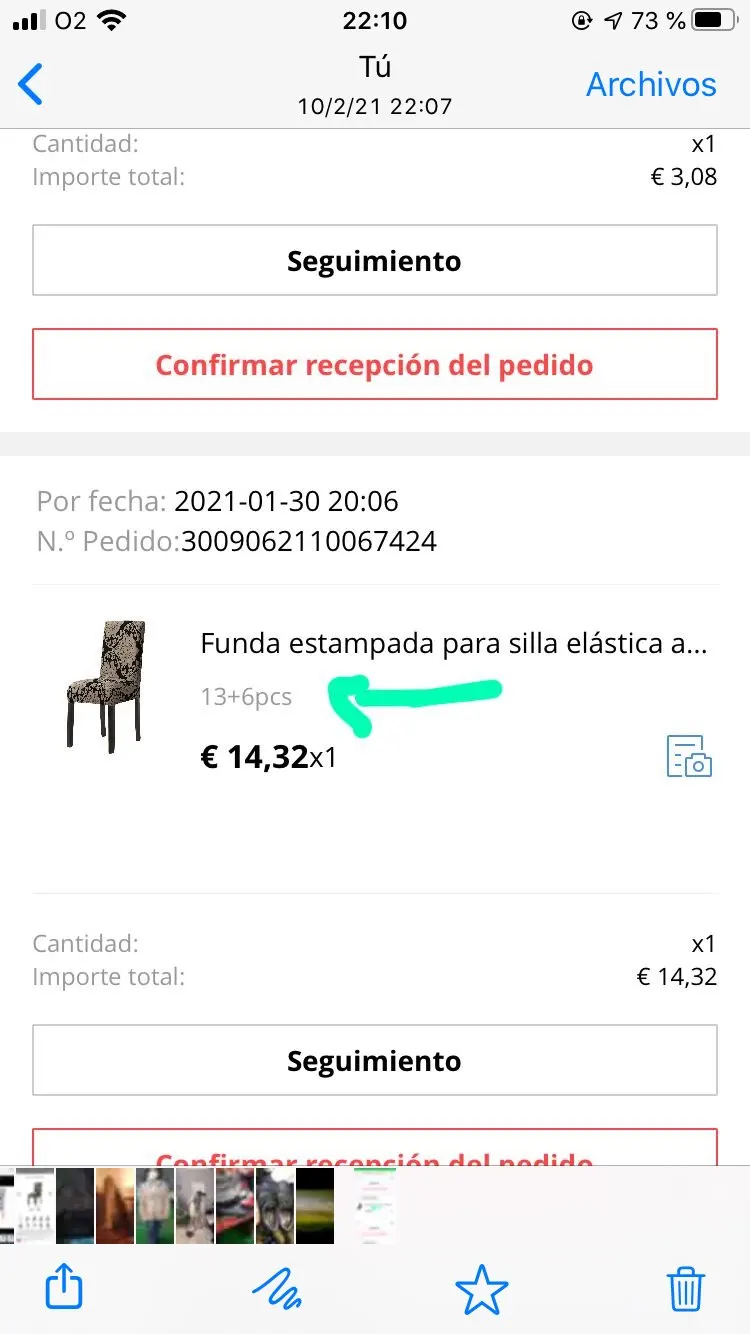Open the fur jacket photo thumbnail
Screen dimensions: 750x1334
pyautogui.click(x=155, y=1206)
